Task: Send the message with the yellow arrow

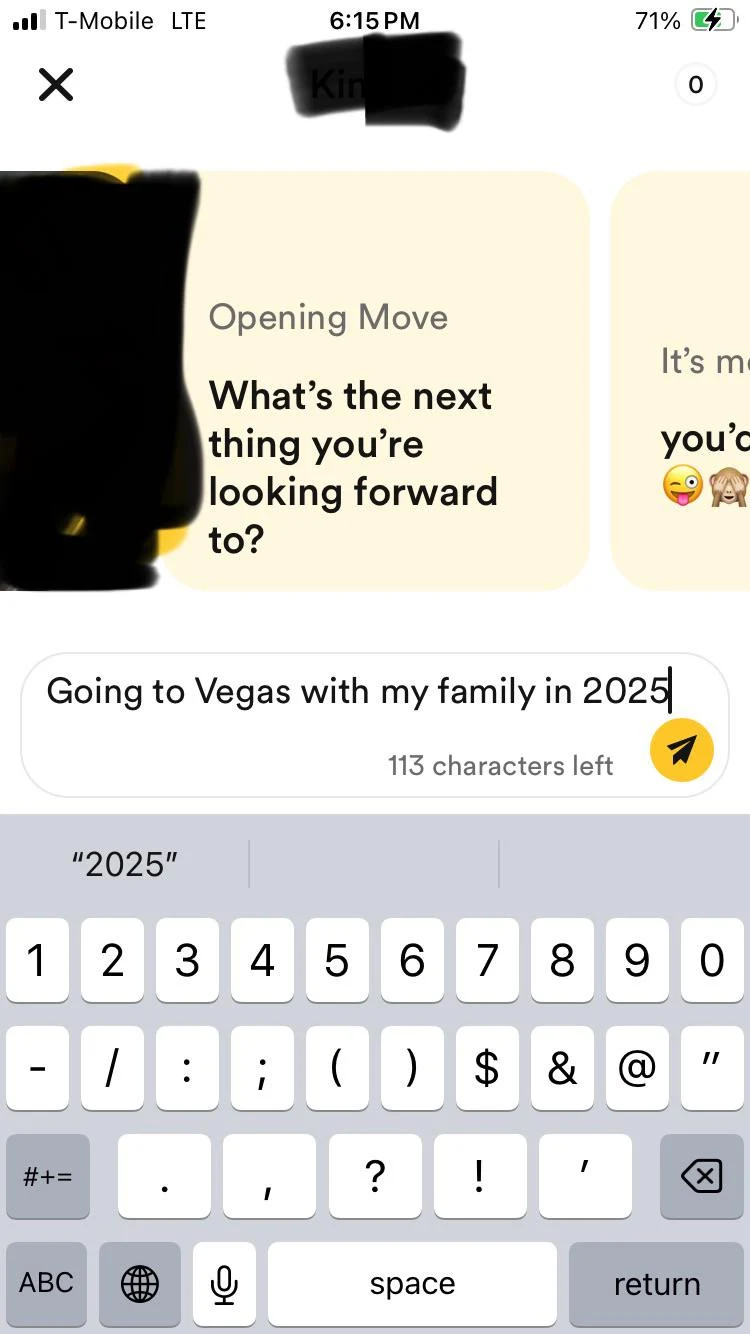Action: (681, 749)
